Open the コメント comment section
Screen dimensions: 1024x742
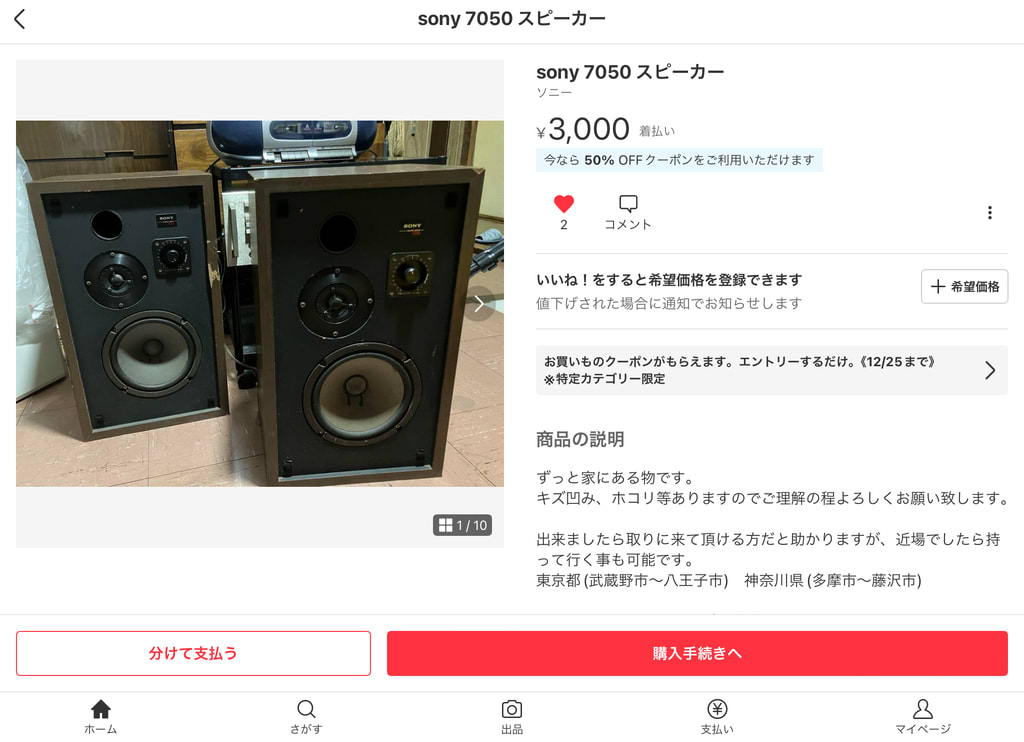(628, 212)
